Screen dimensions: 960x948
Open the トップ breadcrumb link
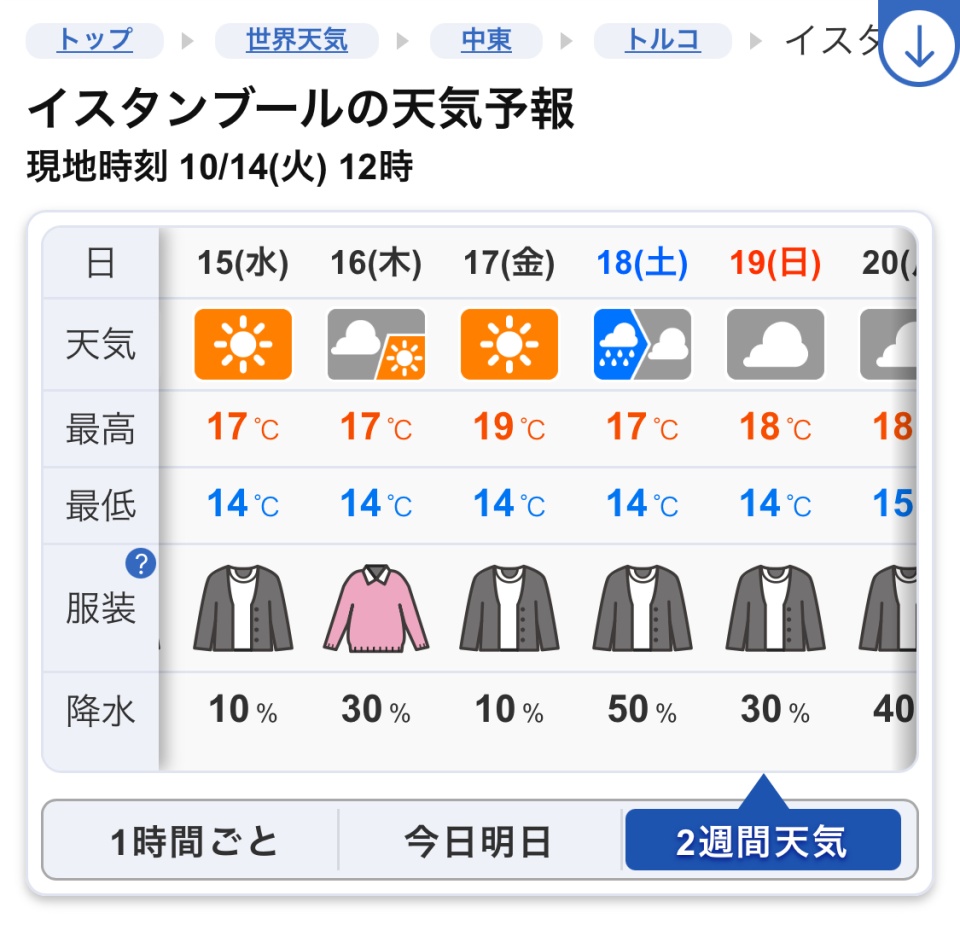pyautogui.click(x=94, y=41)
